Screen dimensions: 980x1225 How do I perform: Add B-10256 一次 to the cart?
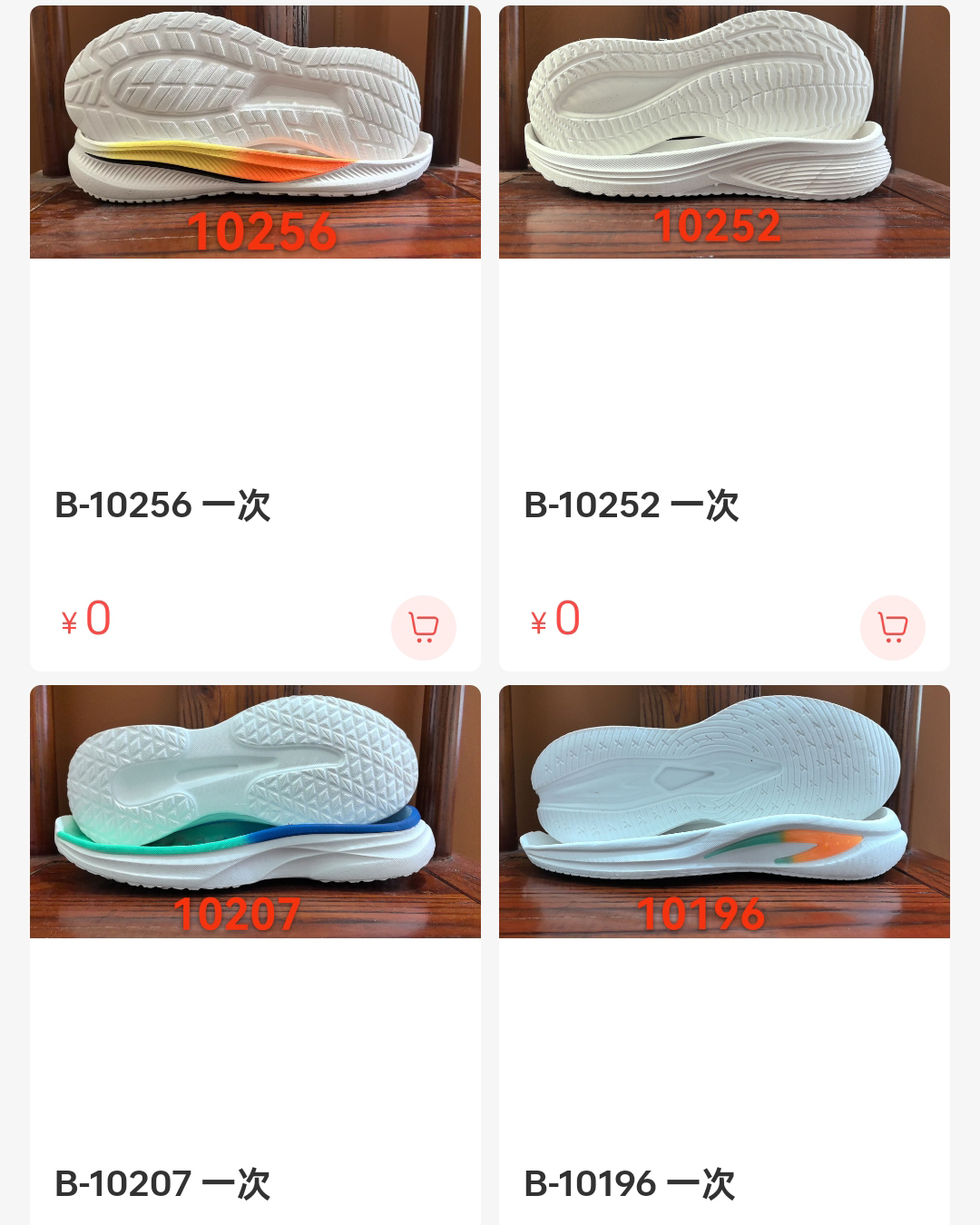(x=423, y=627)
